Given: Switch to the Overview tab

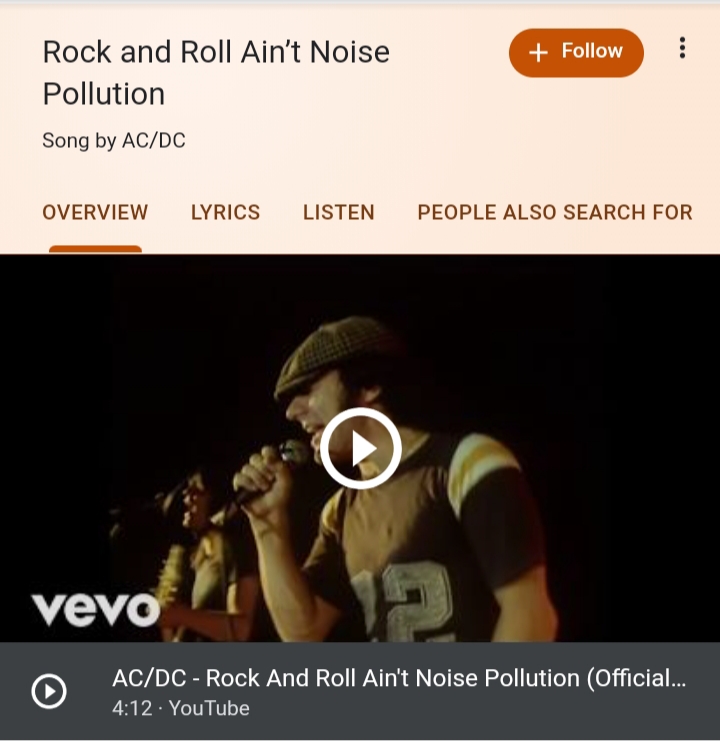Looking at the screenshot, I should click(x=95, y=212).
